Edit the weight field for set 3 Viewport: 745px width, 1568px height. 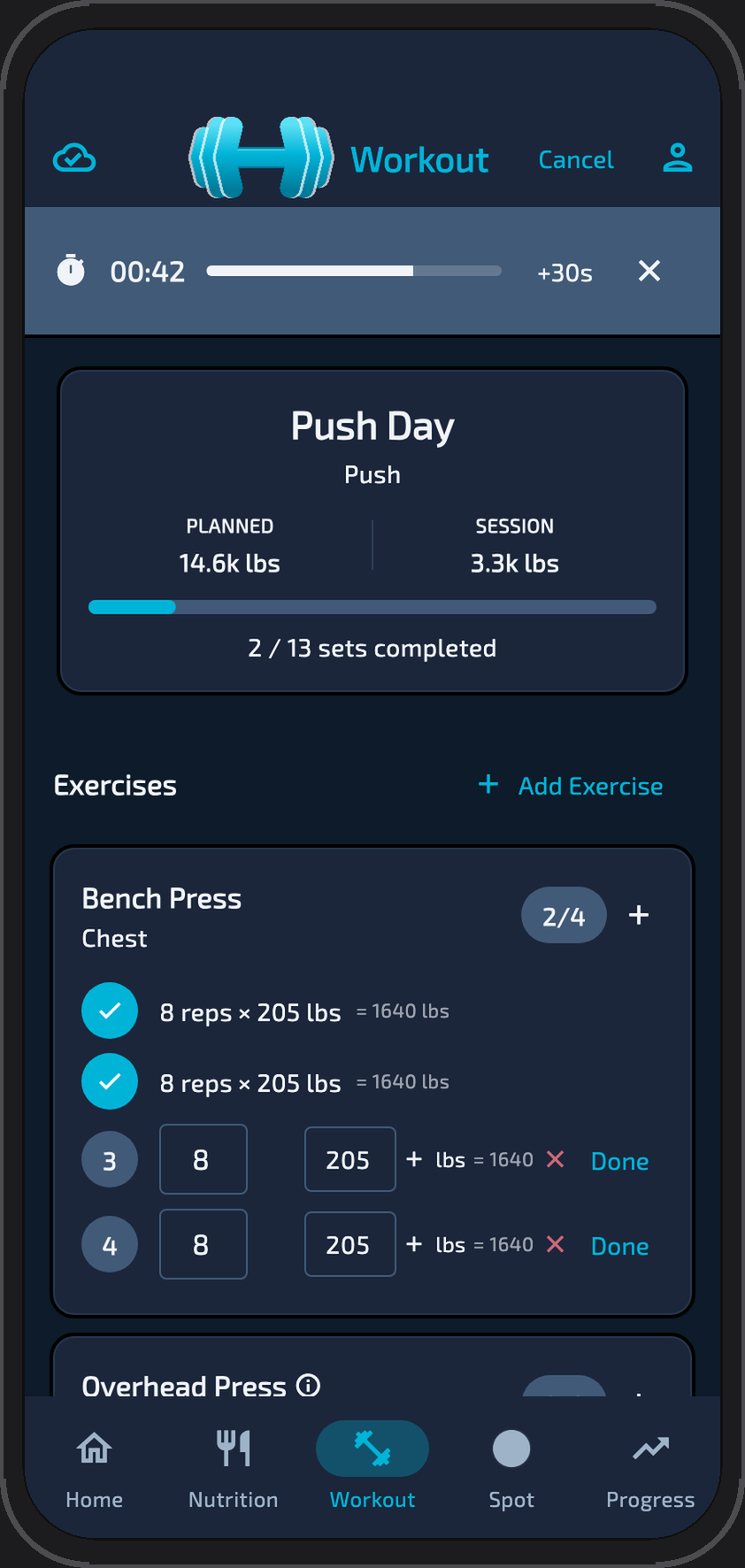pyautogui.click(x=349, y=1159)
